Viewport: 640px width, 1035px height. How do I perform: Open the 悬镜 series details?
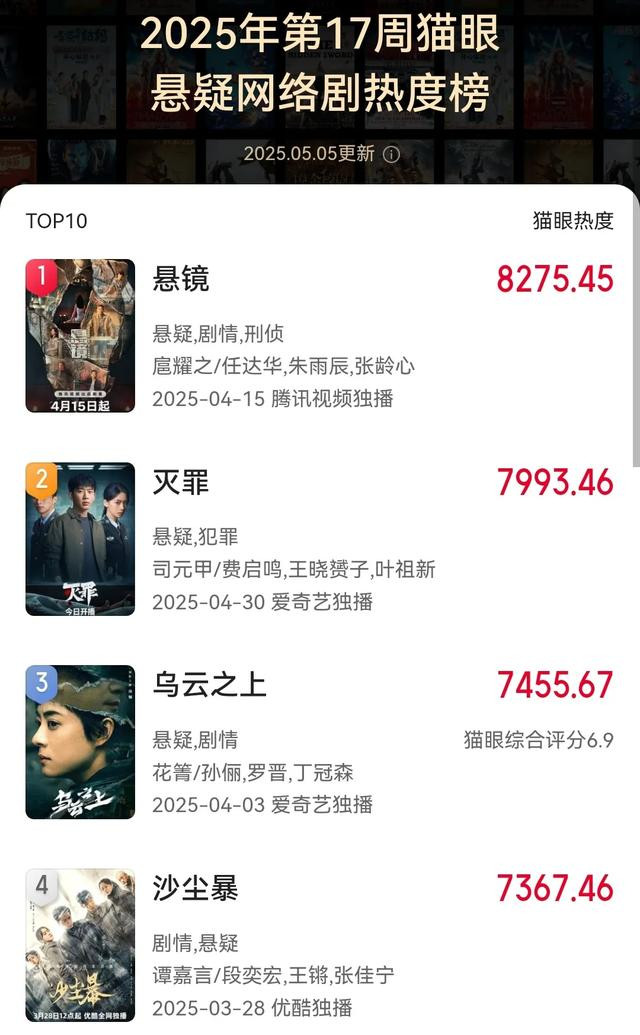pos(181,279)
